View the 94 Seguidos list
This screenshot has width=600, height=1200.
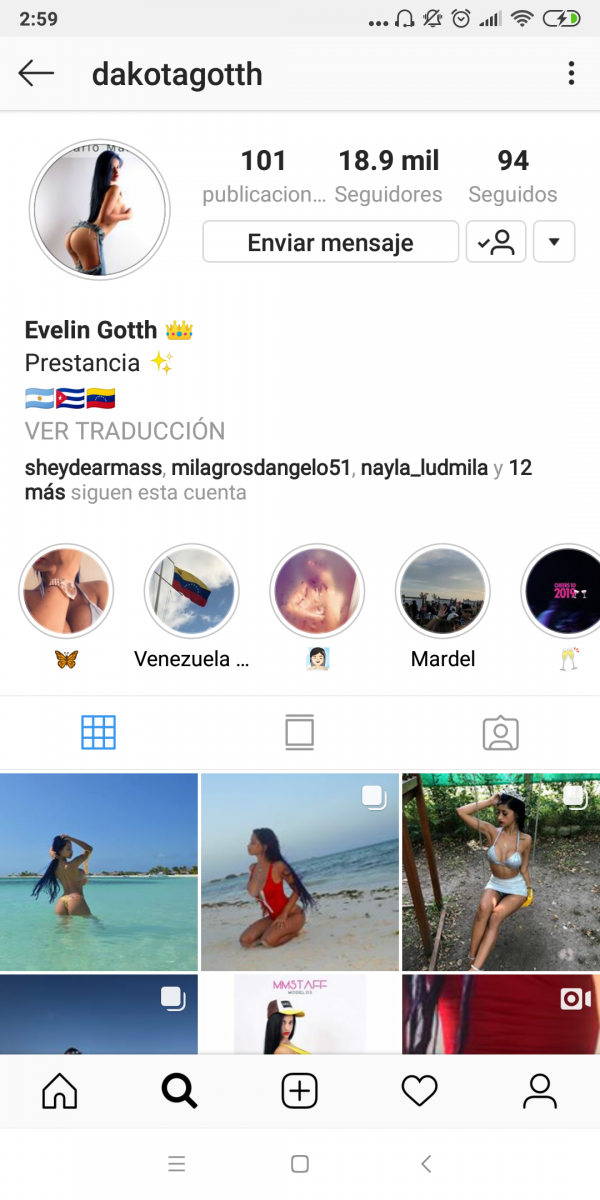[513, 176]
